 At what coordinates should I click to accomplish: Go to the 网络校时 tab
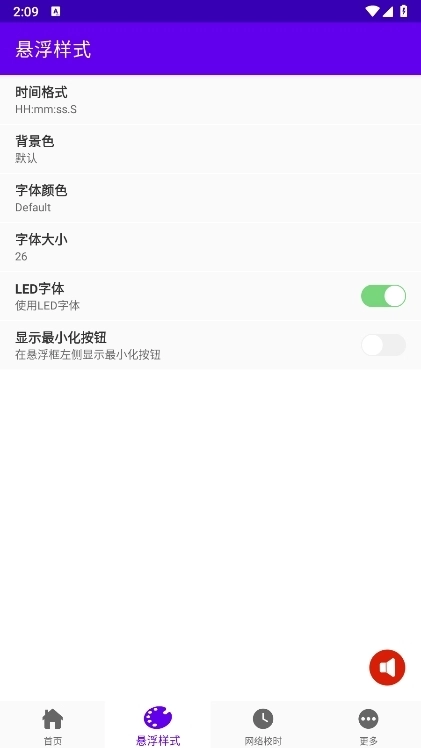click(263, 725)
